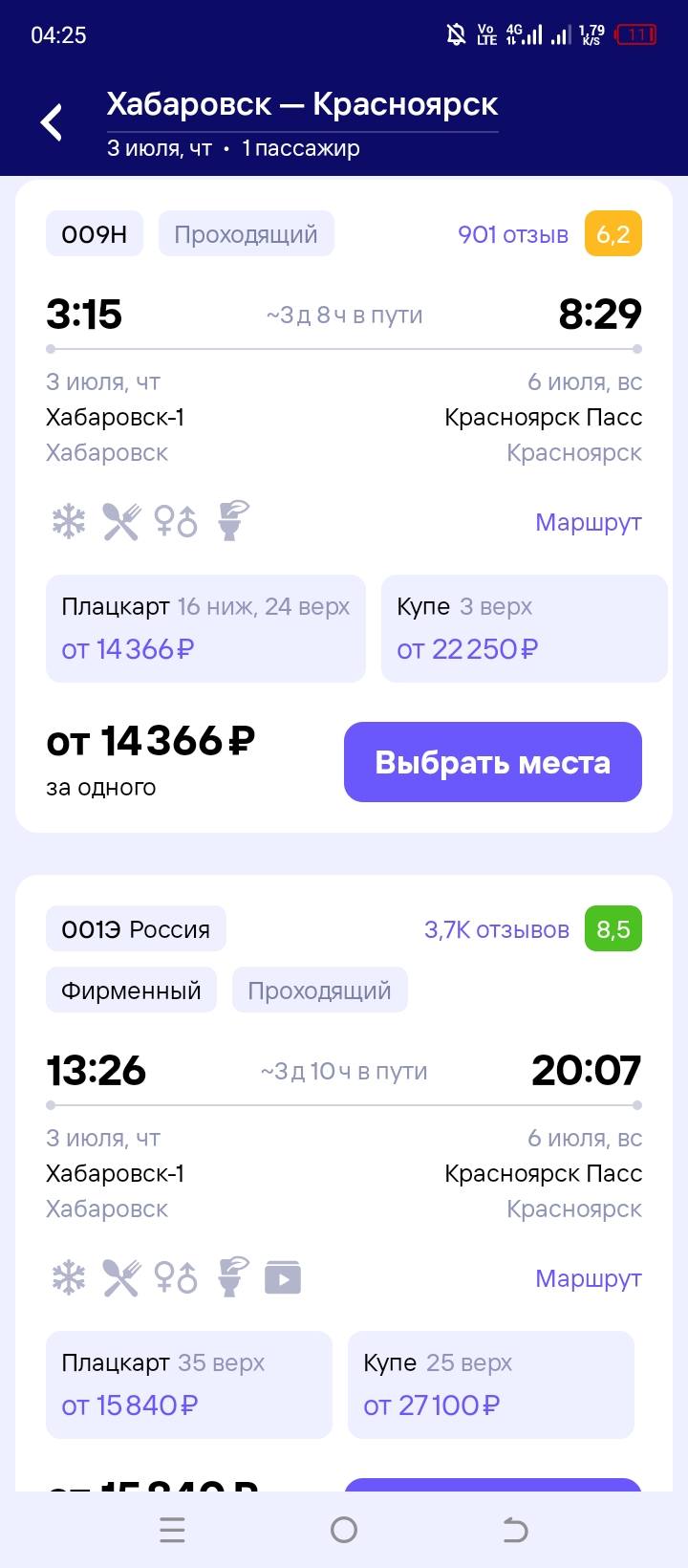This screenshot has height=1568, width=688.
Task: Click the multimedia video icon on train 001Э
Action: coord(284,1277)
